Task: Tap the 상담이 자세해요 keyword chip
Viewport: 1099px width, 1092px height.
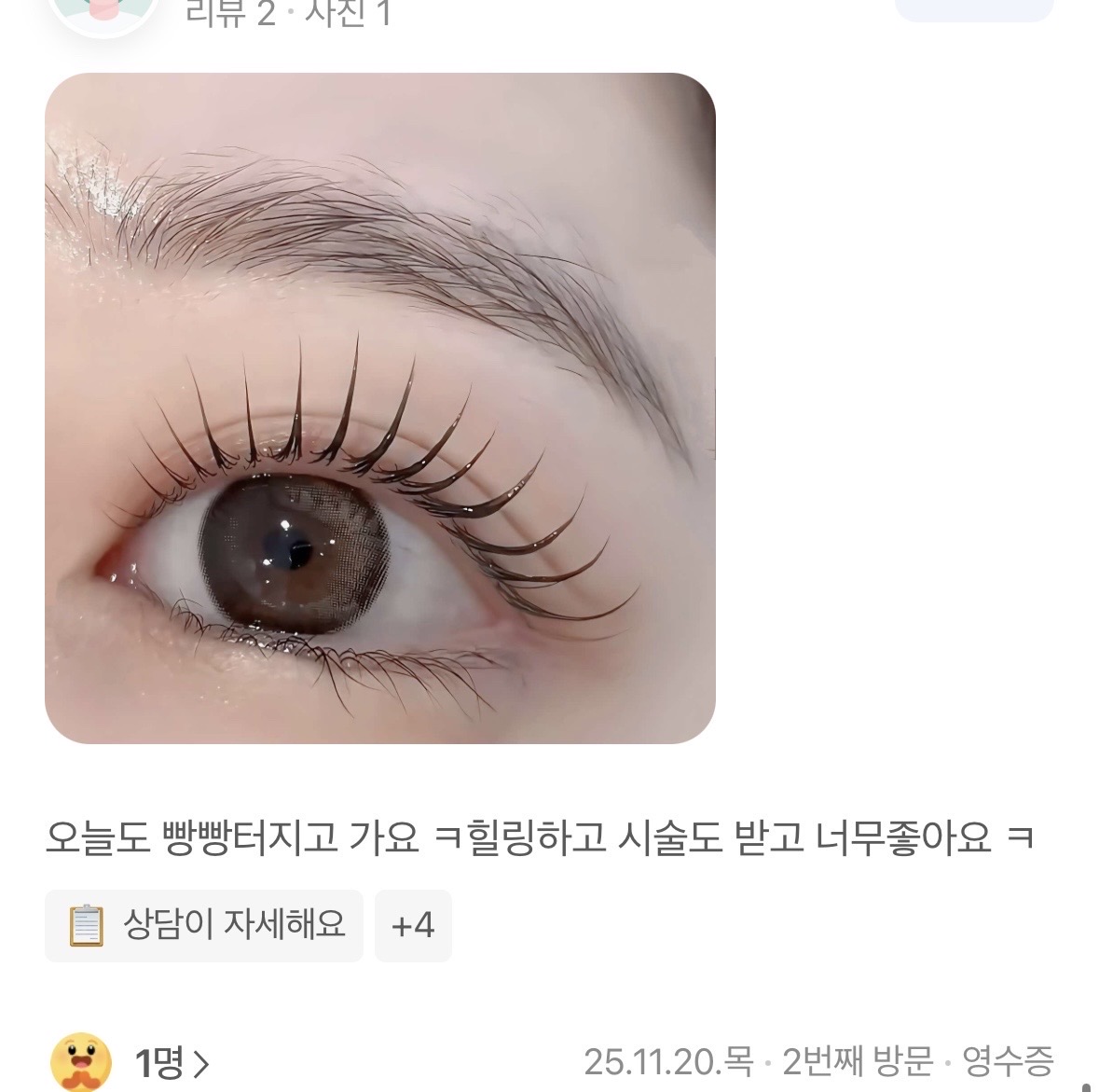Action: tap(204, 925)
